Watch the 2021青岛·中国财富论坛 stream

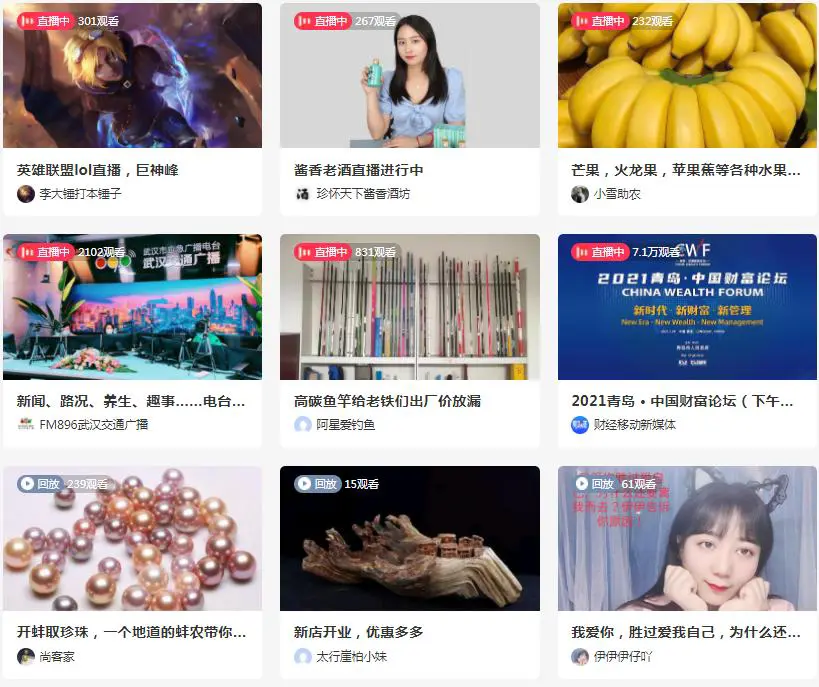tap(686, 307)
